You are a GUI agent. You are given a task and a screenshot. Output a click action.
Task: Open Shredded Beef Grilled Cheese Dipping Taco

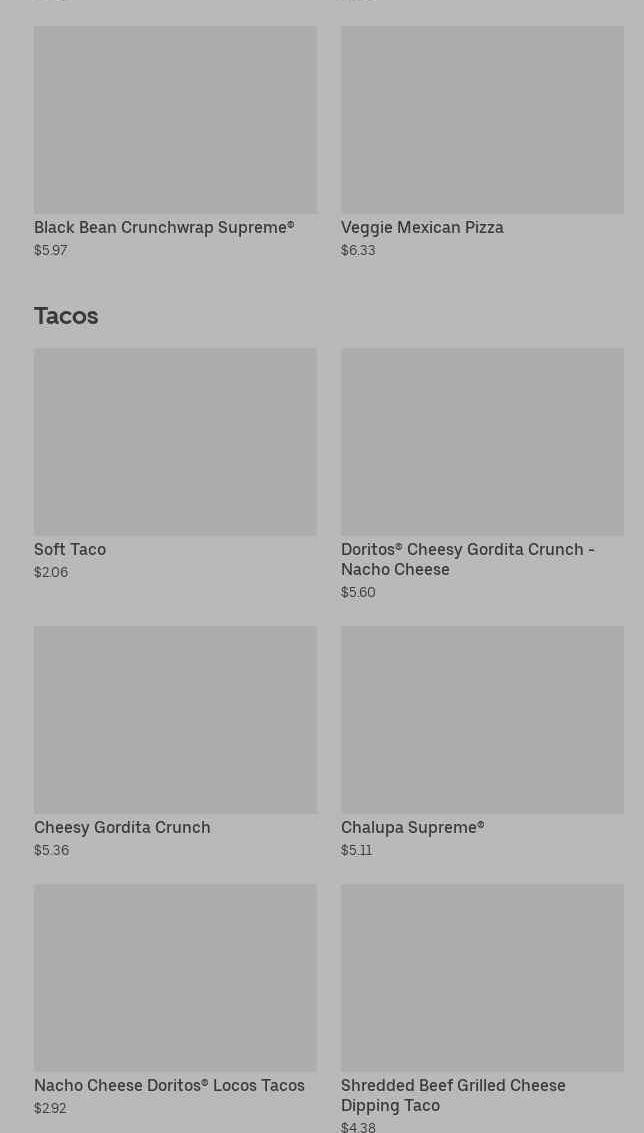click(x=482, y=1008)
